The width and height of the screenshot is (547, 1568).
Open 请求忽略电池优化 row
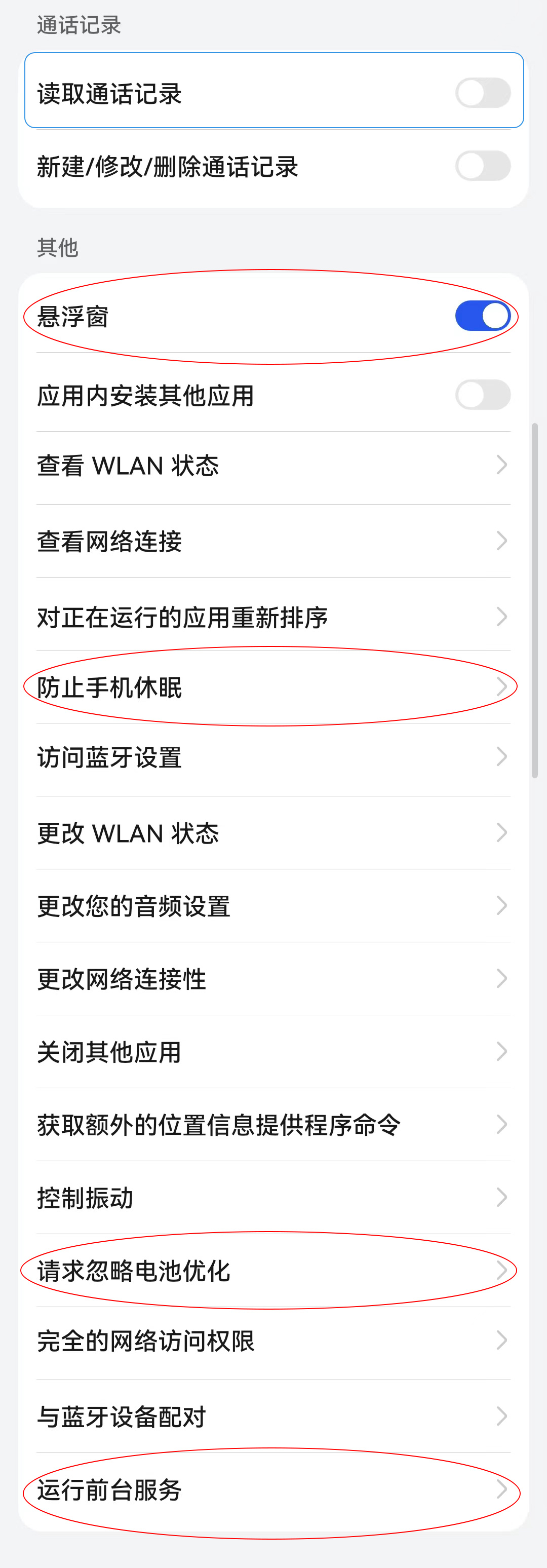click(273, 1271)
